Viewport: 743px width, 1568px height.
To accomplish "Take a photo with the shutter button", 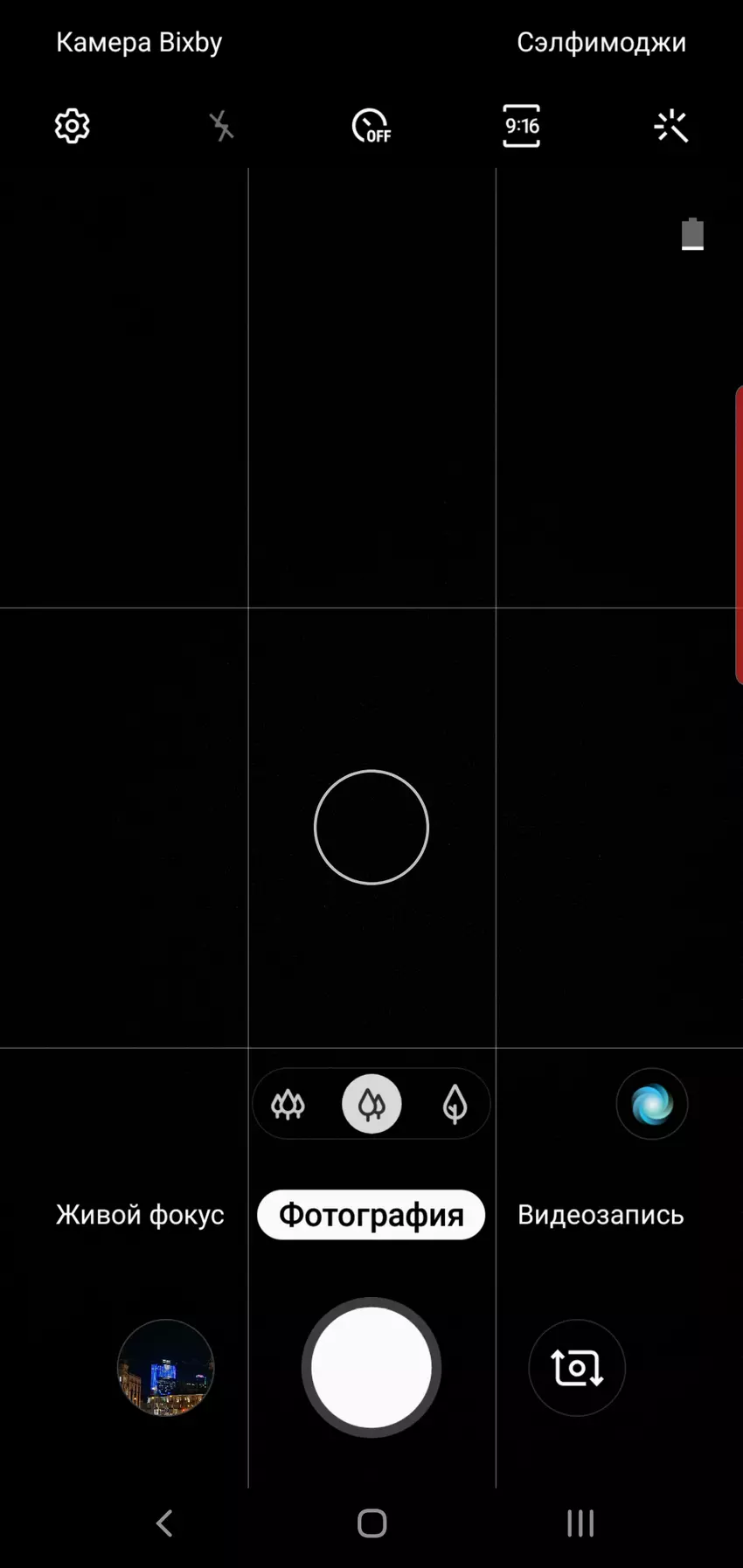I will [x=371, y=1368].
